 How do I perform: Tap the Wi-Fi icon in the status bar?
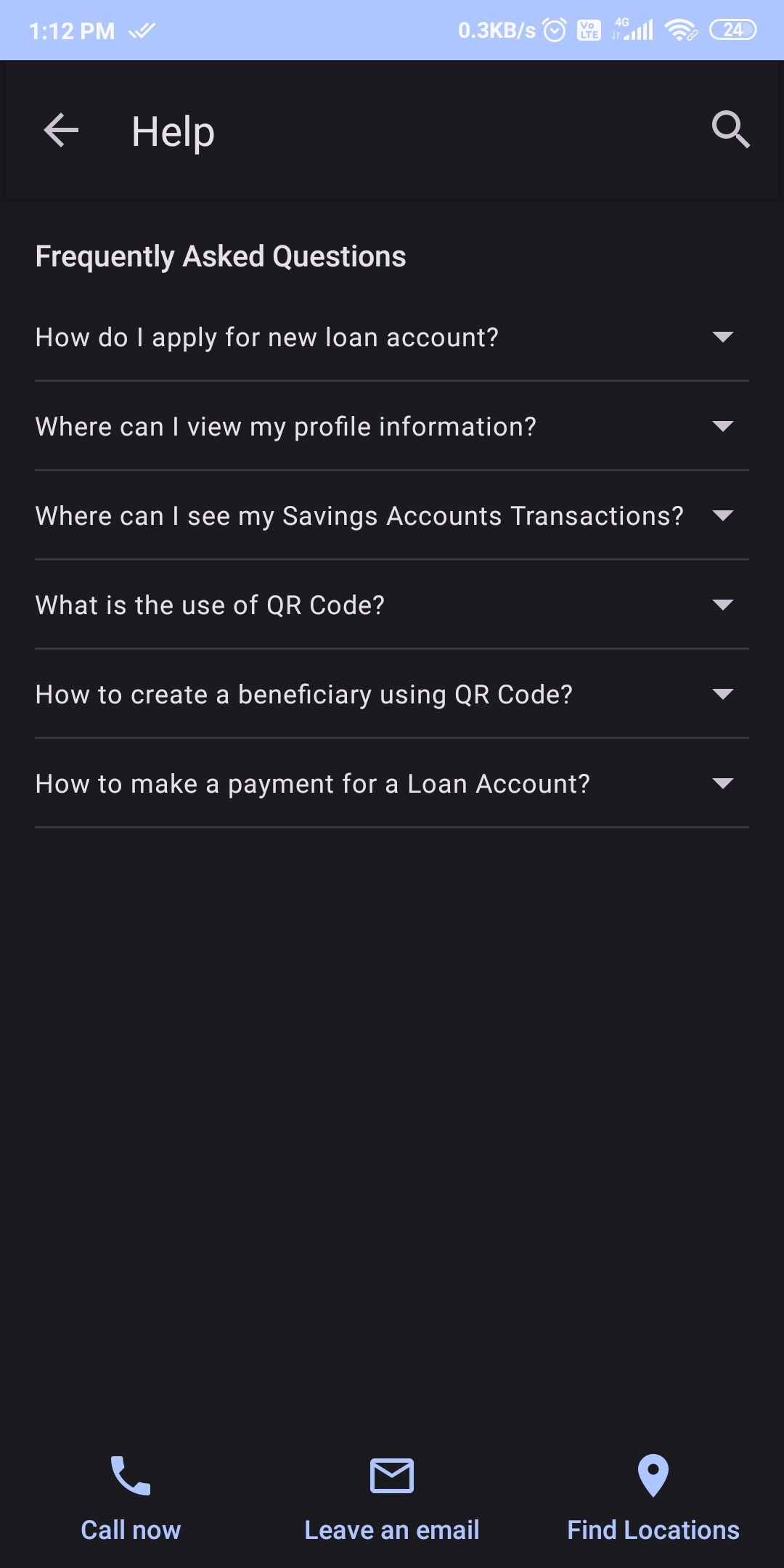click(679, 29)
